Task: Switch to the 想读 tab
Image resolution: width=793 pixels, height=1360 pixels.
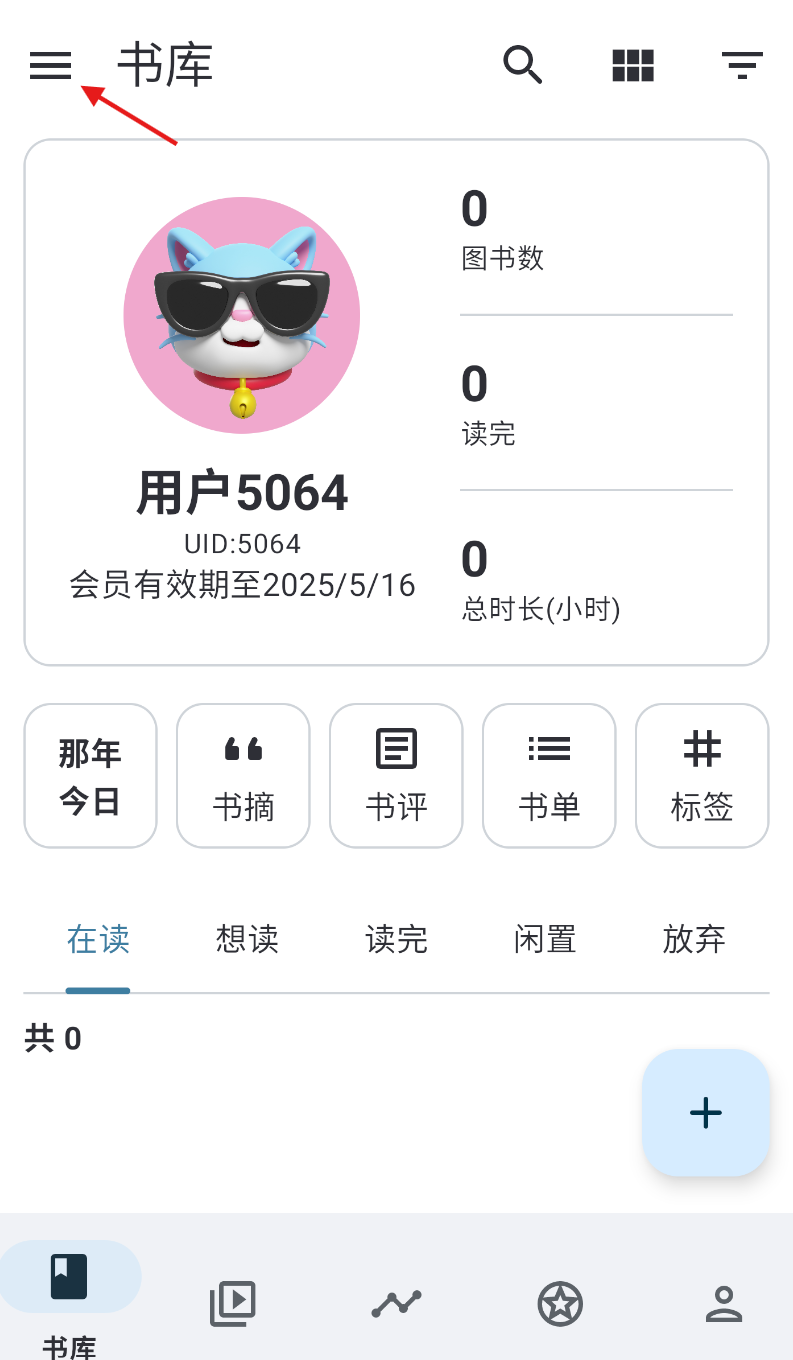Action: (247, 939)
